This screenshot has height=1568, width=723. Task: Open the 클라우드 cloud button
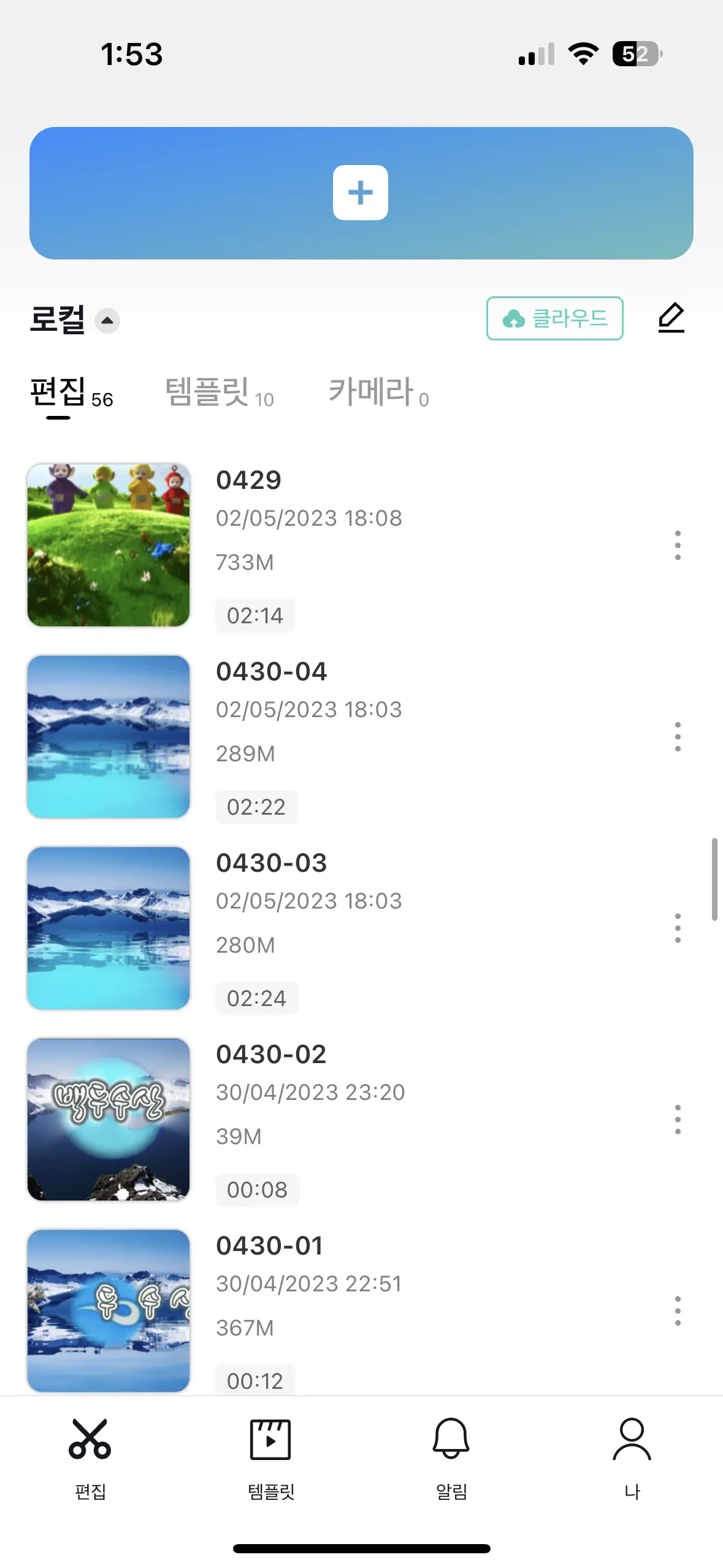[554, 318]
